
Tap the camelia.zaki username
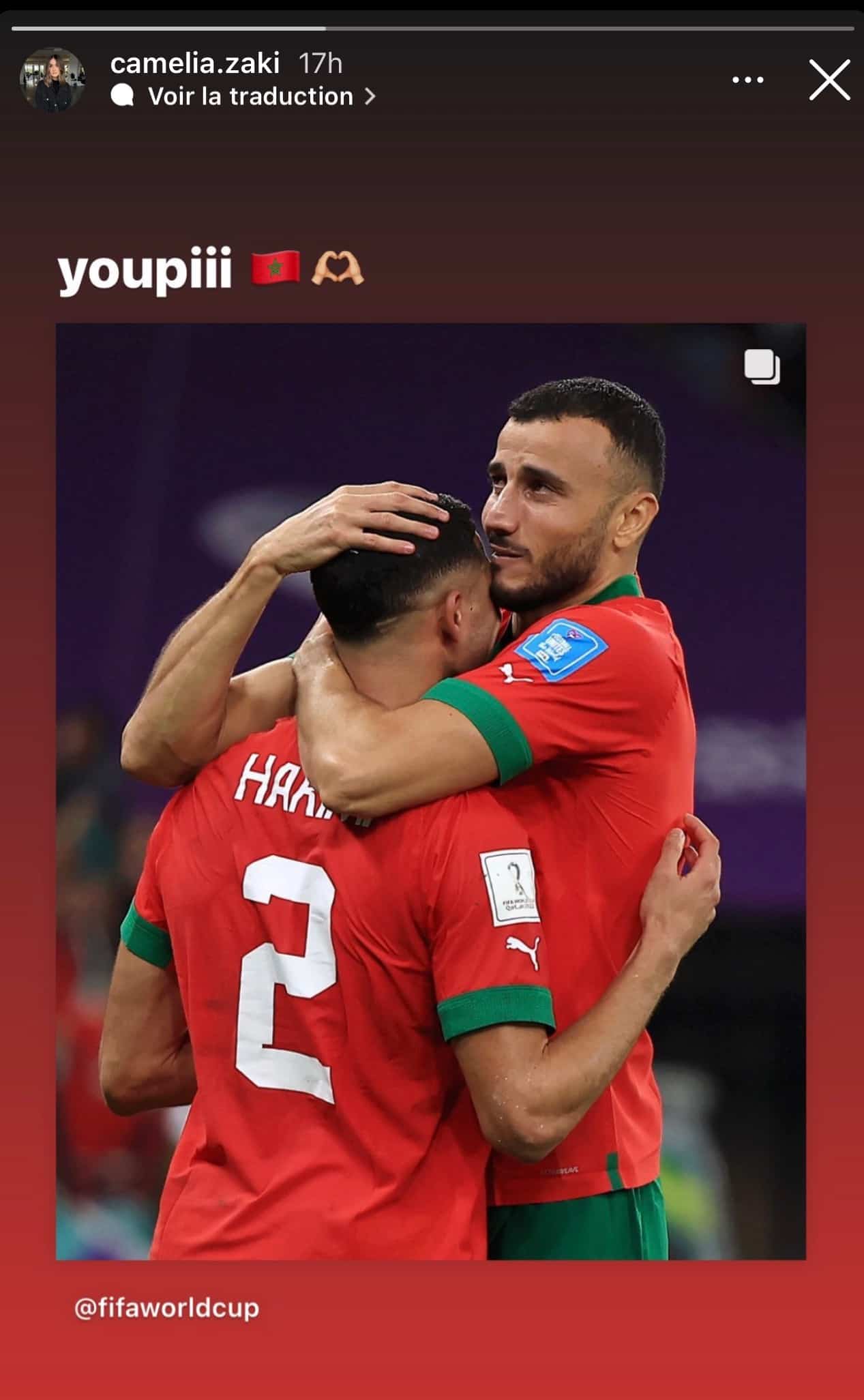[x=194, y=63]
